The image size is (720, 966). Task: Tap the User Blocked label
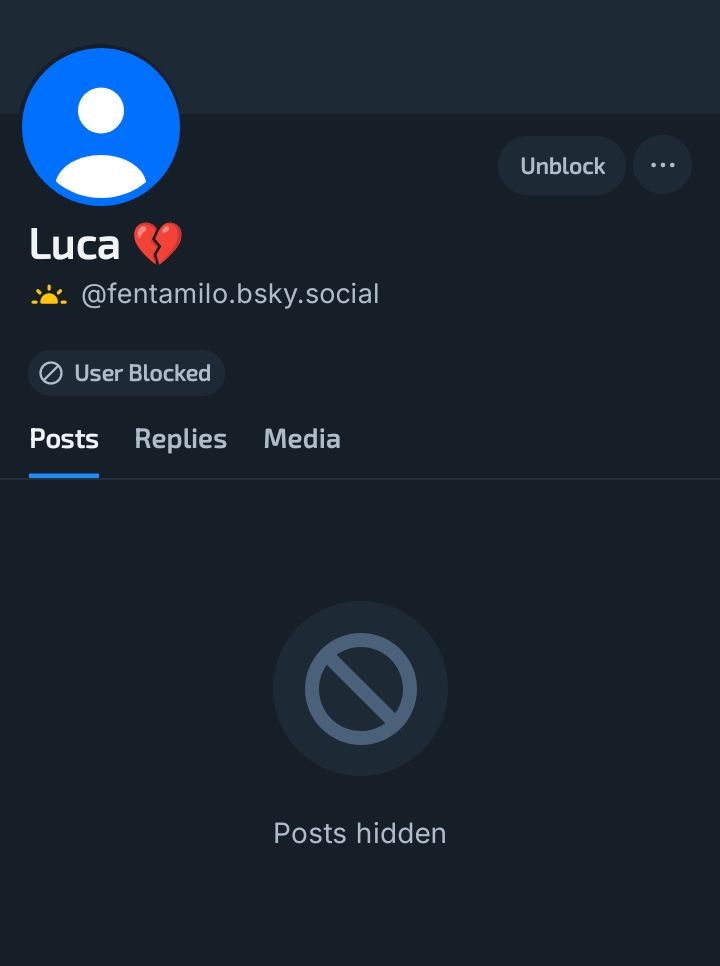pyautogui.click(x=126, y=373)
